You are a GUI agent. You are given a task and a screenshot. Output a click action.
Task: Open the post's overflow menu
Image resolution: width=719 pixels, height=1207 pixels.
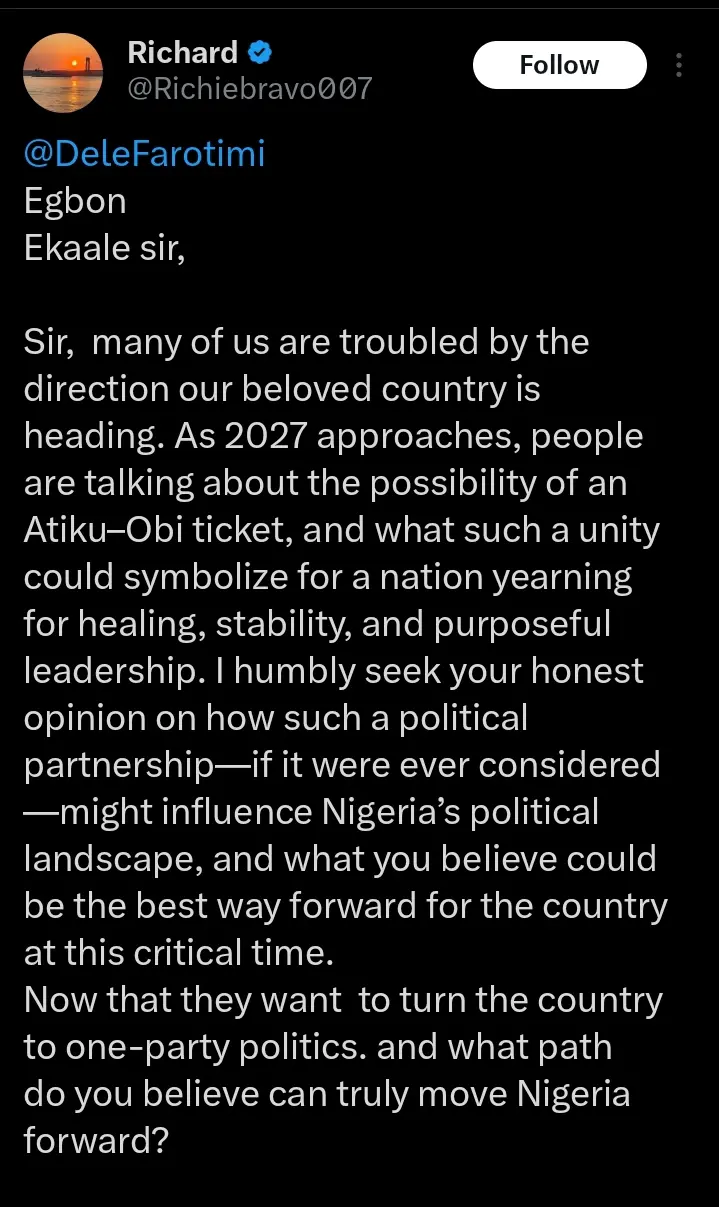pos(679,65)
